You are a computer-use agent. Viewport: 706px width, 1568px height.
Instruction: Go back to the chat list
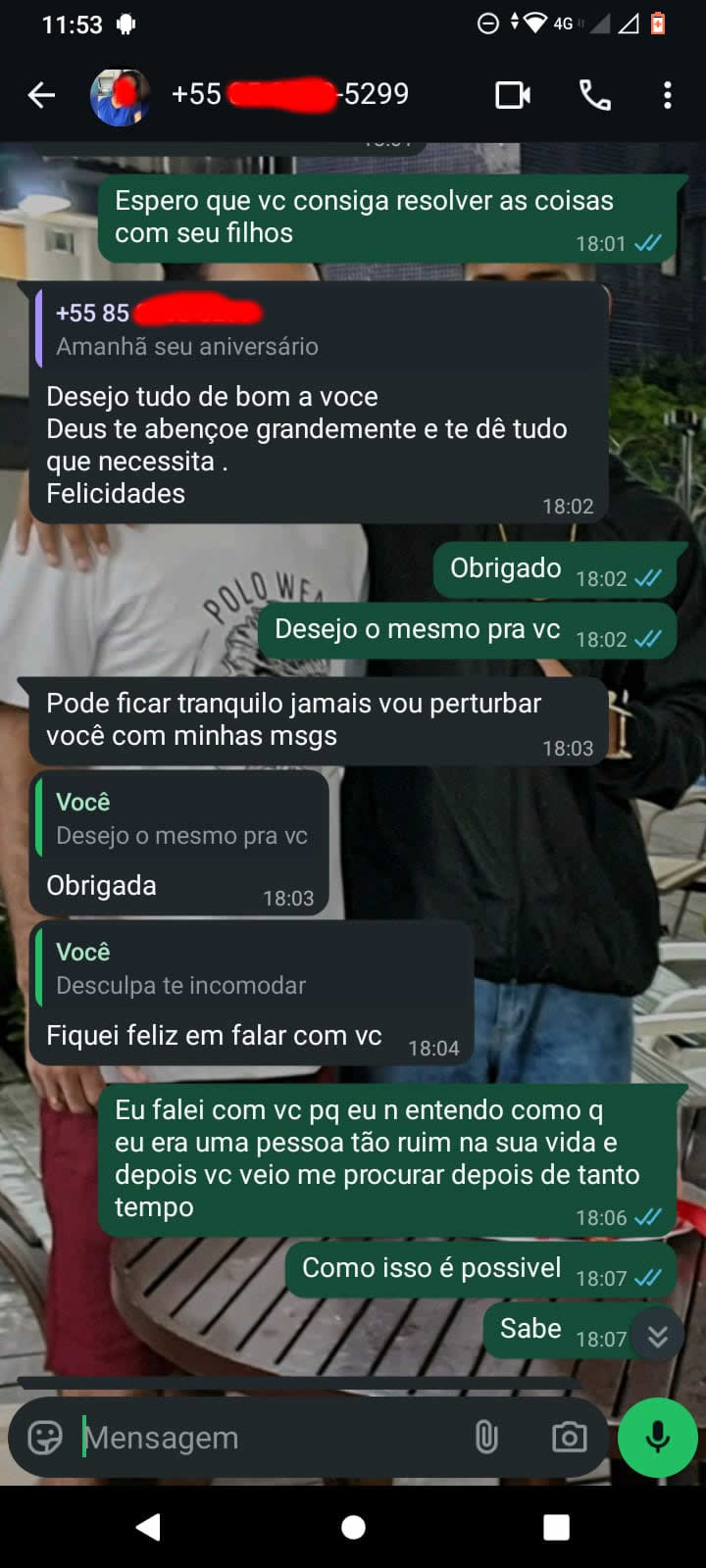click(41, 95)
